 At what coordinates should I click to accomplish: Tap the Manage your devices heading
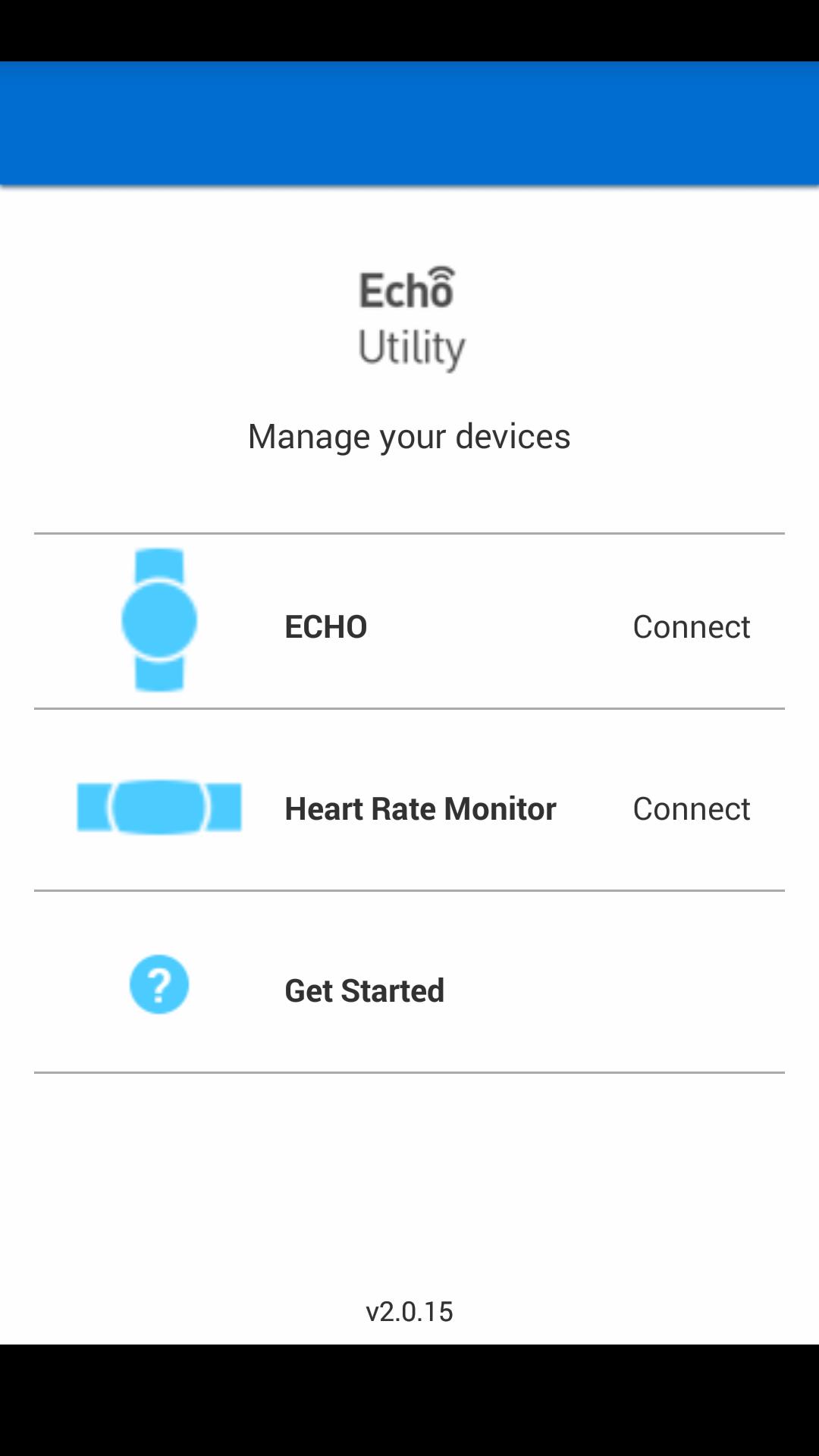tap(409, 435)
